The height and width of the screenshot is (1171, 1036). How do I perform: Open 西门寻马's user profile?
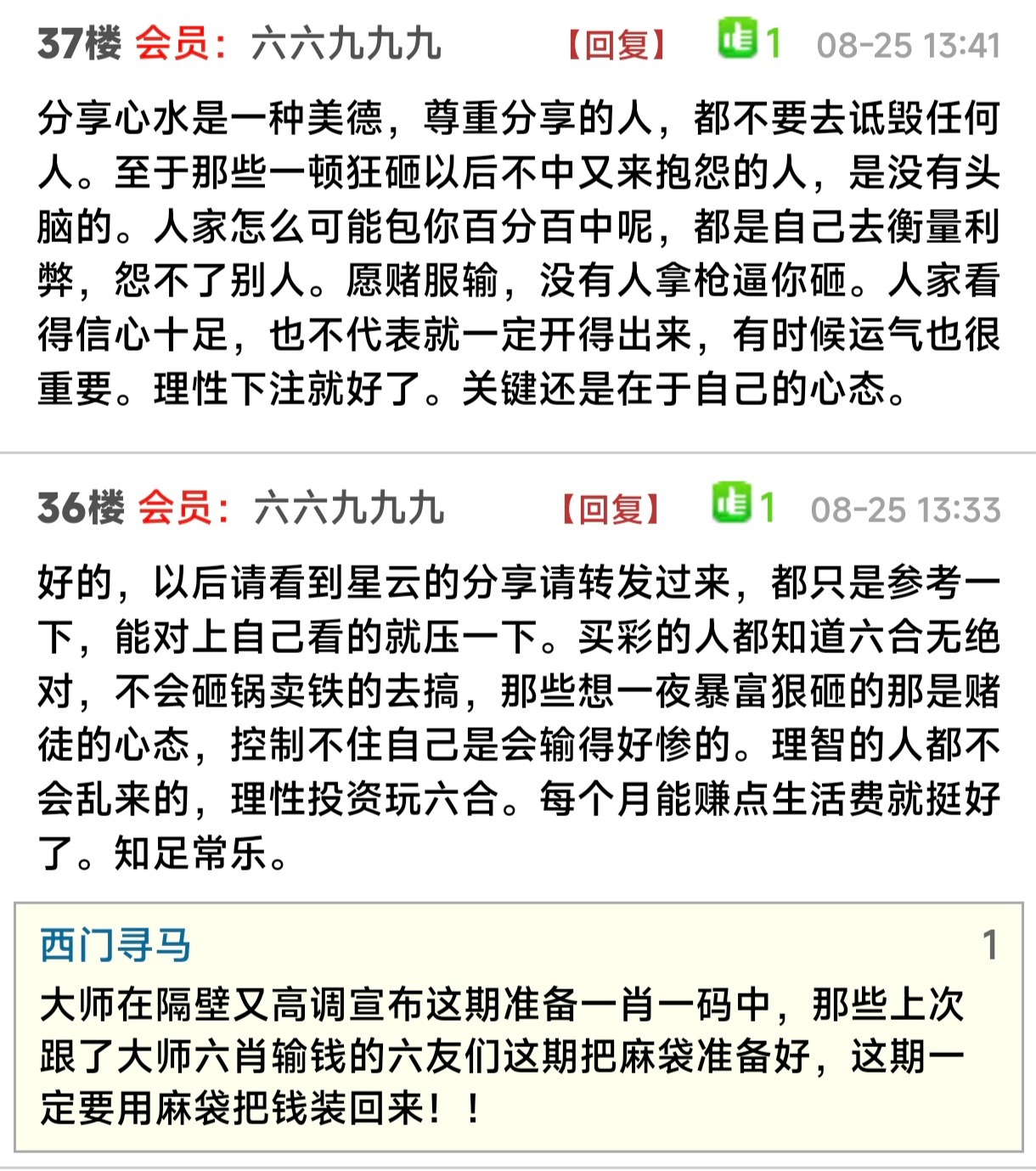(115, 945)
